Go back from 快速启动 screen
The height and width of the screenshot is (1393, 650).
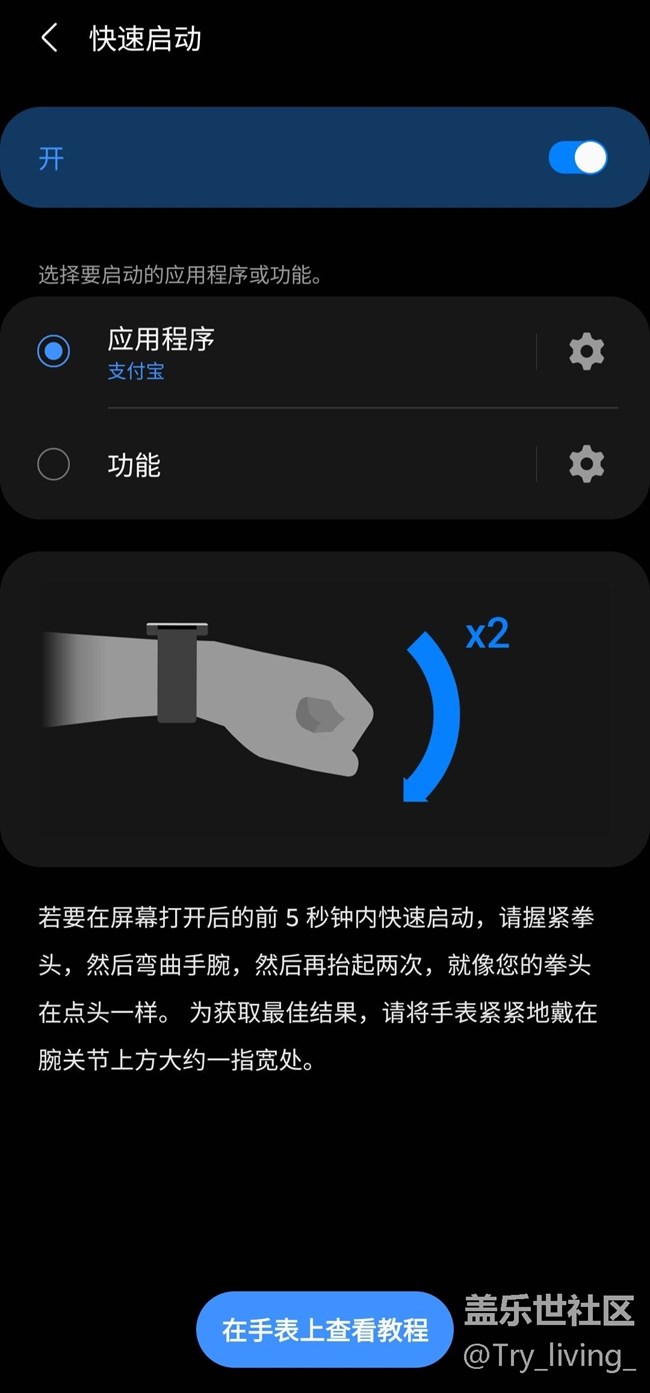[49, 39]
